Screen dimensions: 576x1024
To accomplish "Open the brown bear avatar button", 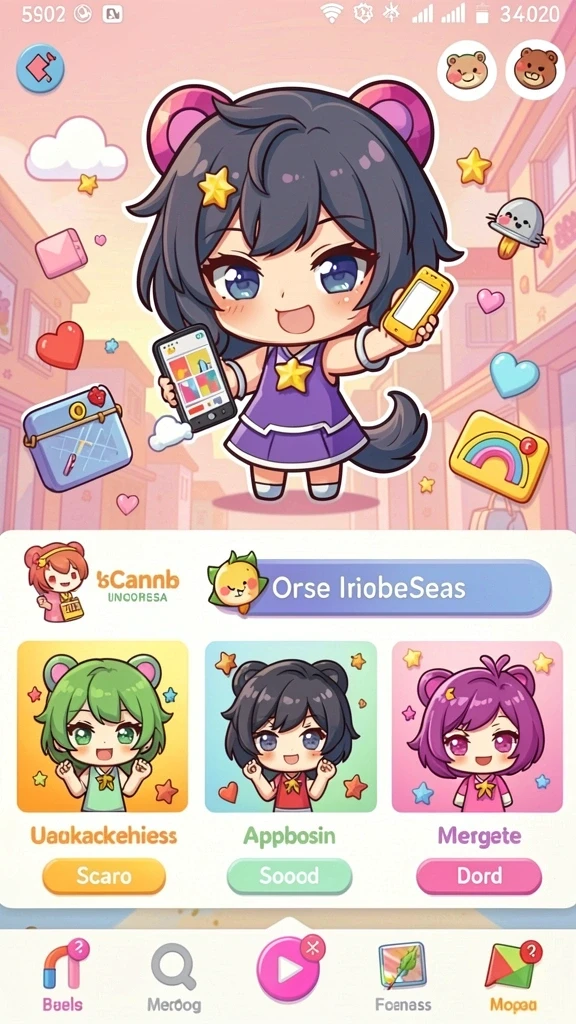I will tap(535, 69).
